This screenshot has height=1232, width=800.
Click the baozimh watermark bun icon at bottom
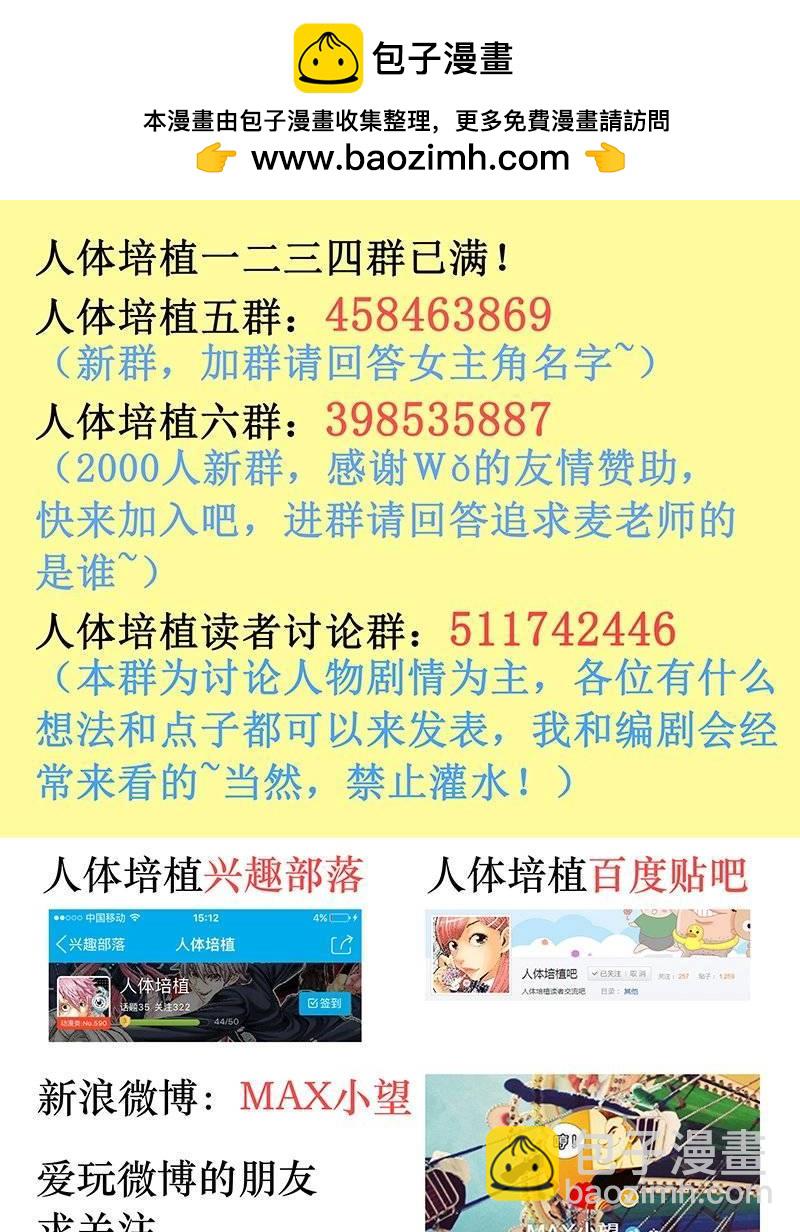(523, 1160)
